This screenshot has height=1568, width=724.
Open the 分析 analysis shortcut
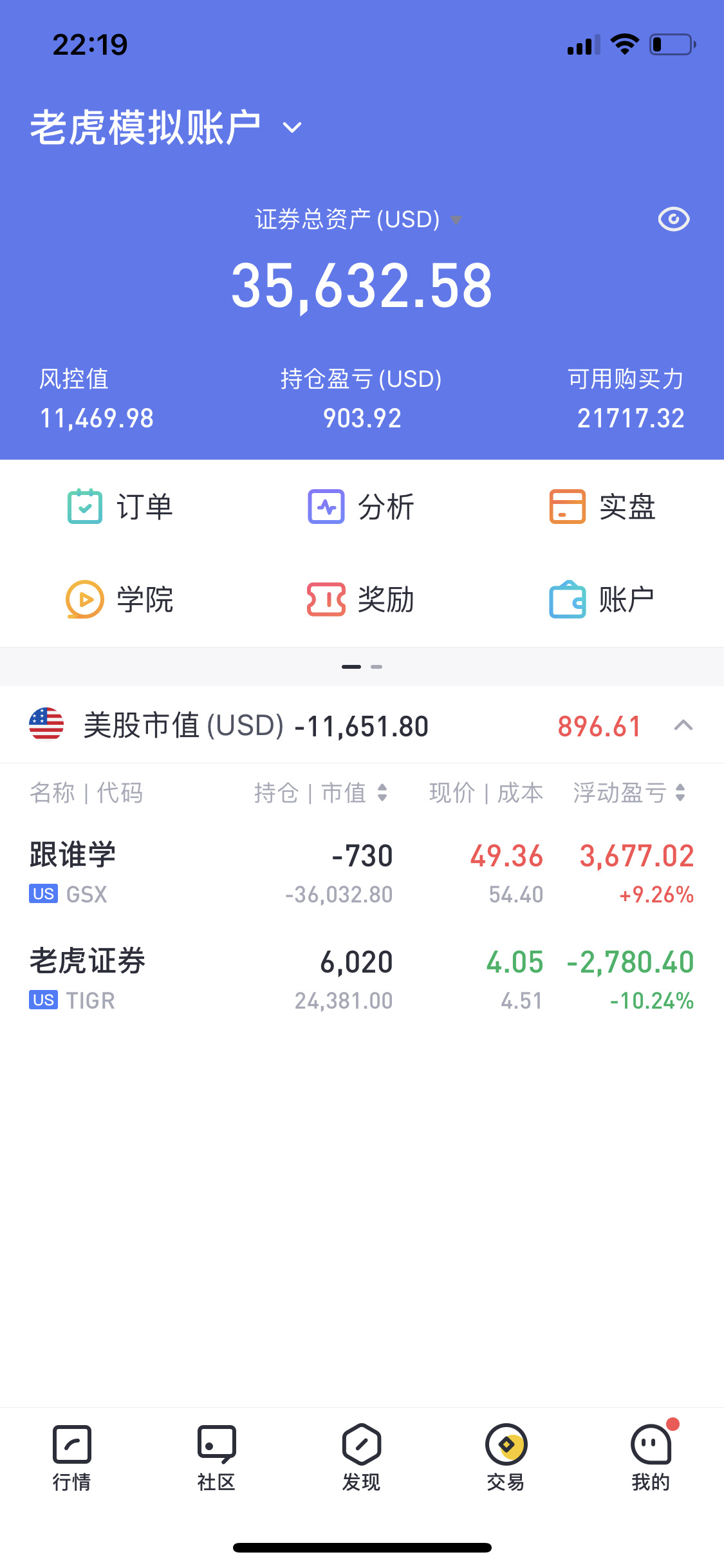(361, 507)
